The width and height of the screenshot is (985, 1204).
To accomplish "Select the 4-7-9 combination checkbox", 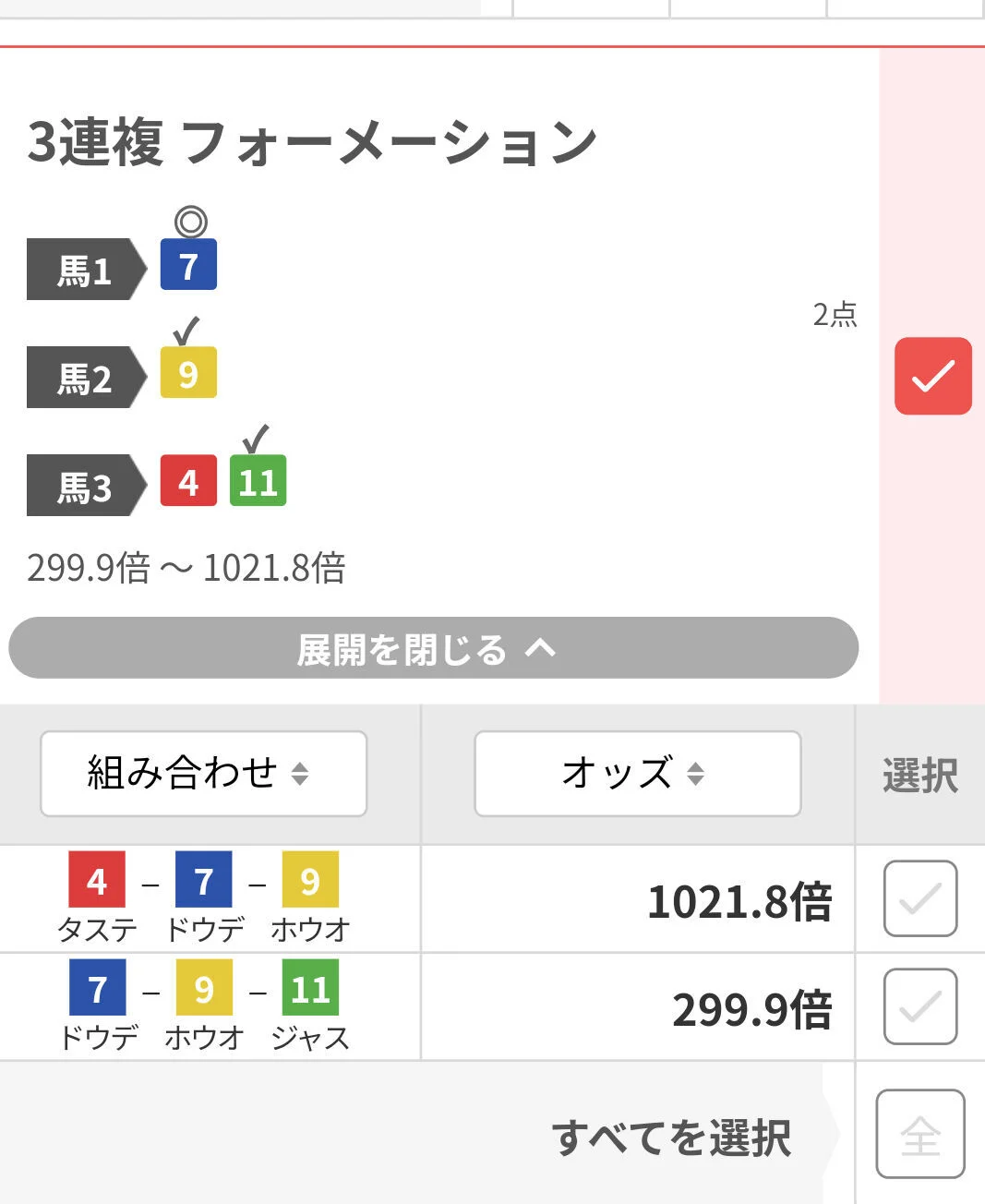I will coord(919,898).
